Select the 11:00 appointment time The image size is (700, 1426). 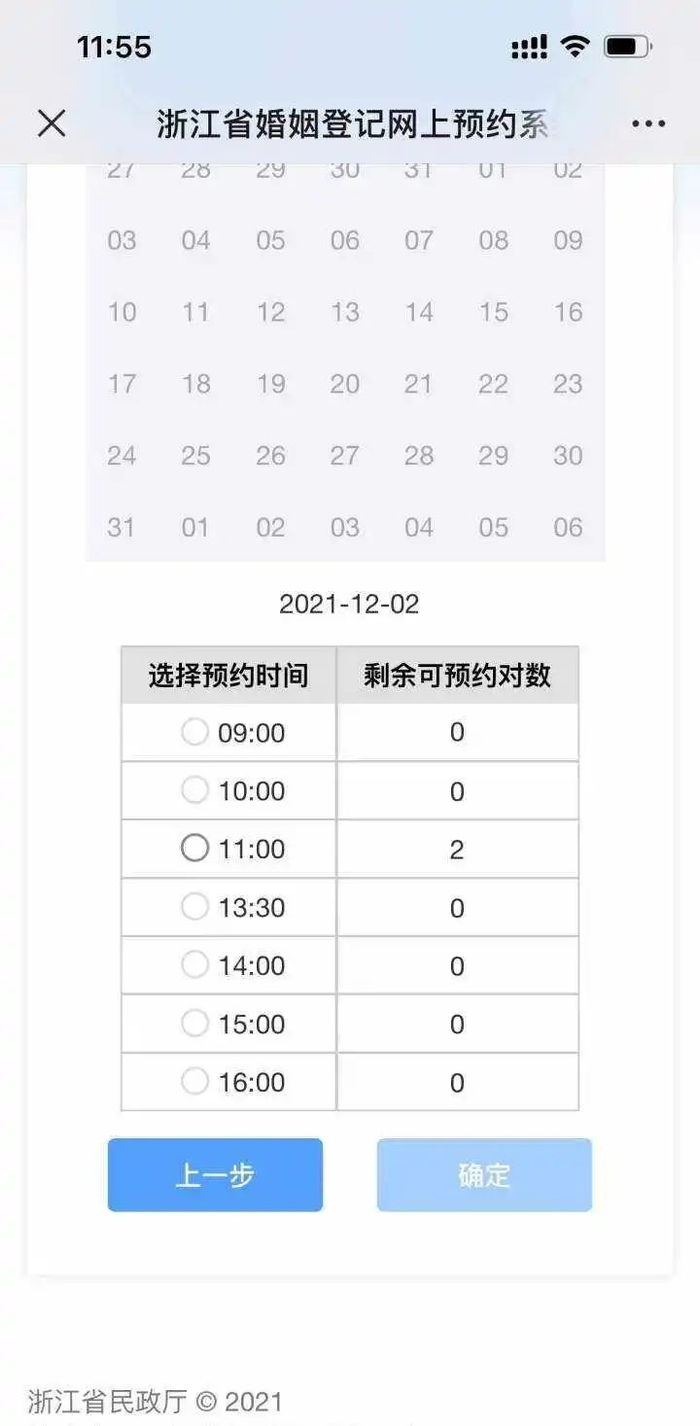(194, 848)
